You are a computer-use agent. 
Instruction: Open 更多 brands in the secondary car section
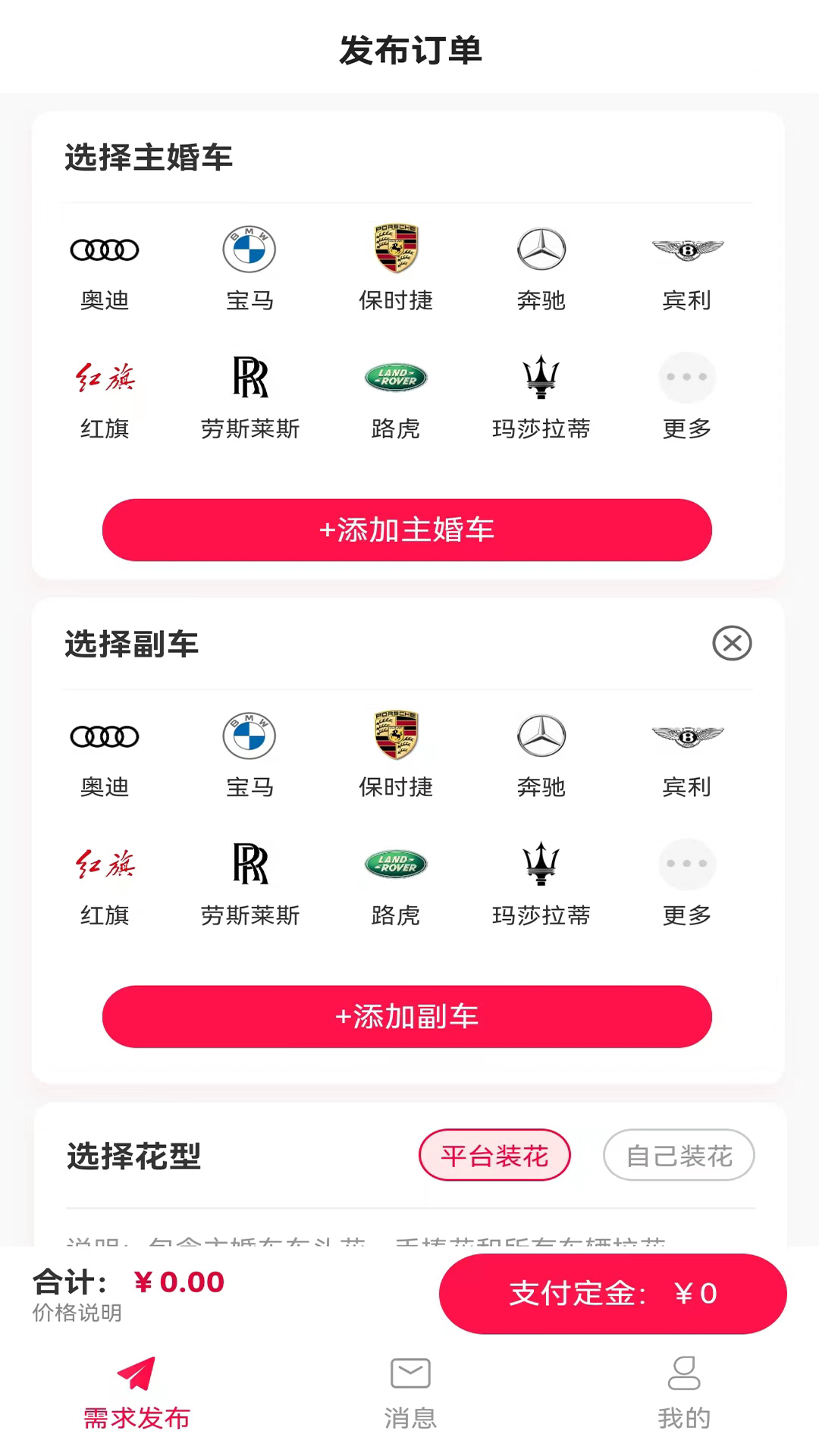pyautogui.click(x=686, y=864)
